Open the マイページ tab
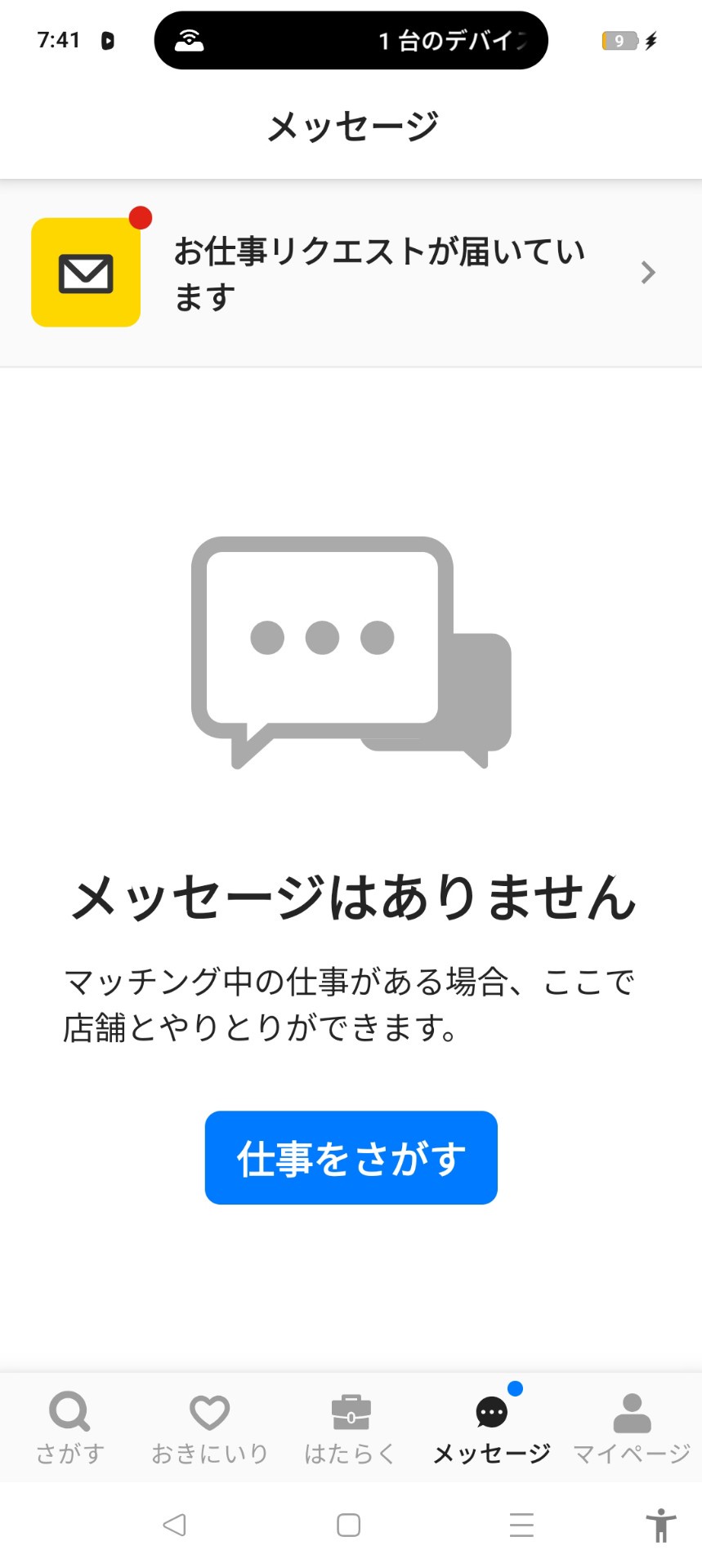The width and height of the screenshot is (702, 1568). [632, 1428]
